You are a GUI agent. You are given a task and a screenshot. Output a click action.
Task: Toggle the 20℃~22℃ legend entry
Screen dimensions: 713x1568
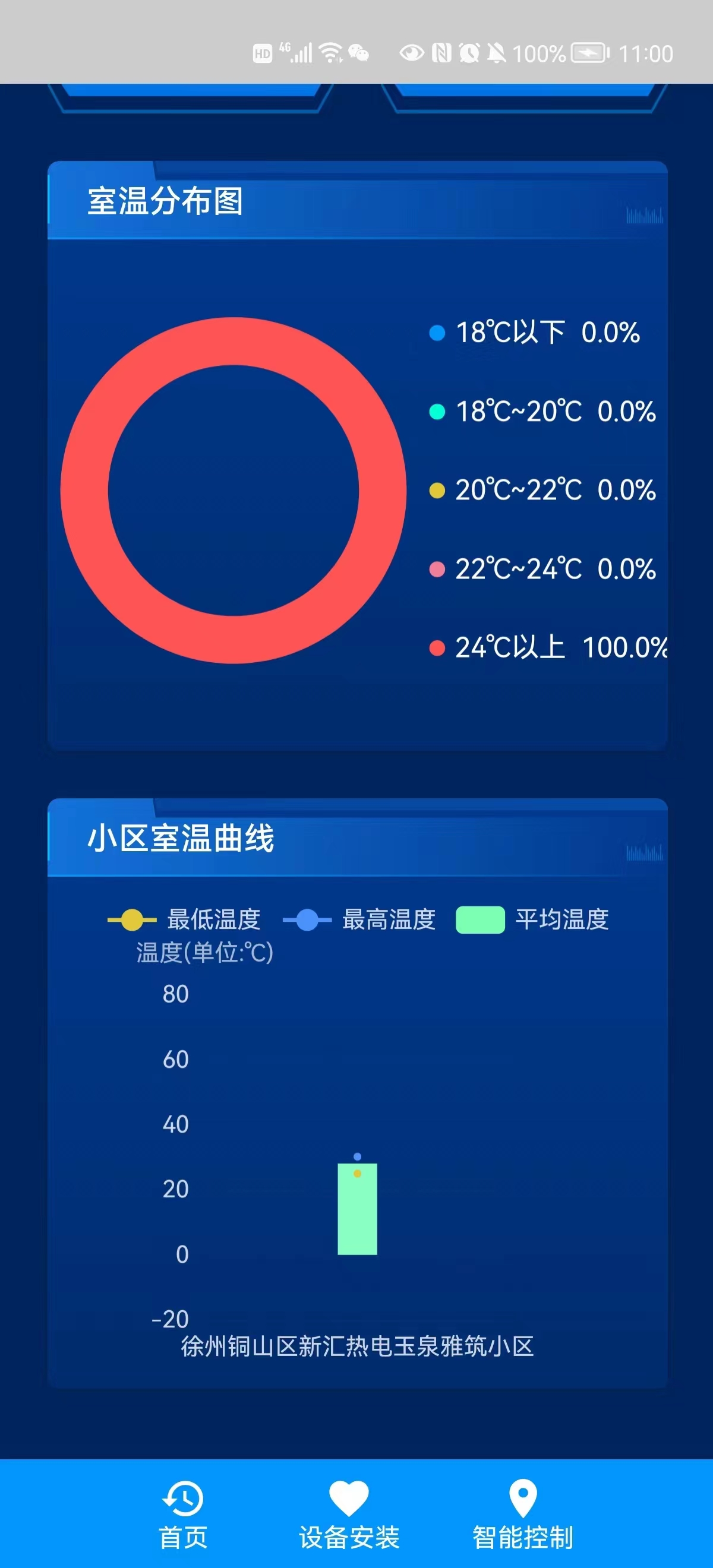click(542, 491)
